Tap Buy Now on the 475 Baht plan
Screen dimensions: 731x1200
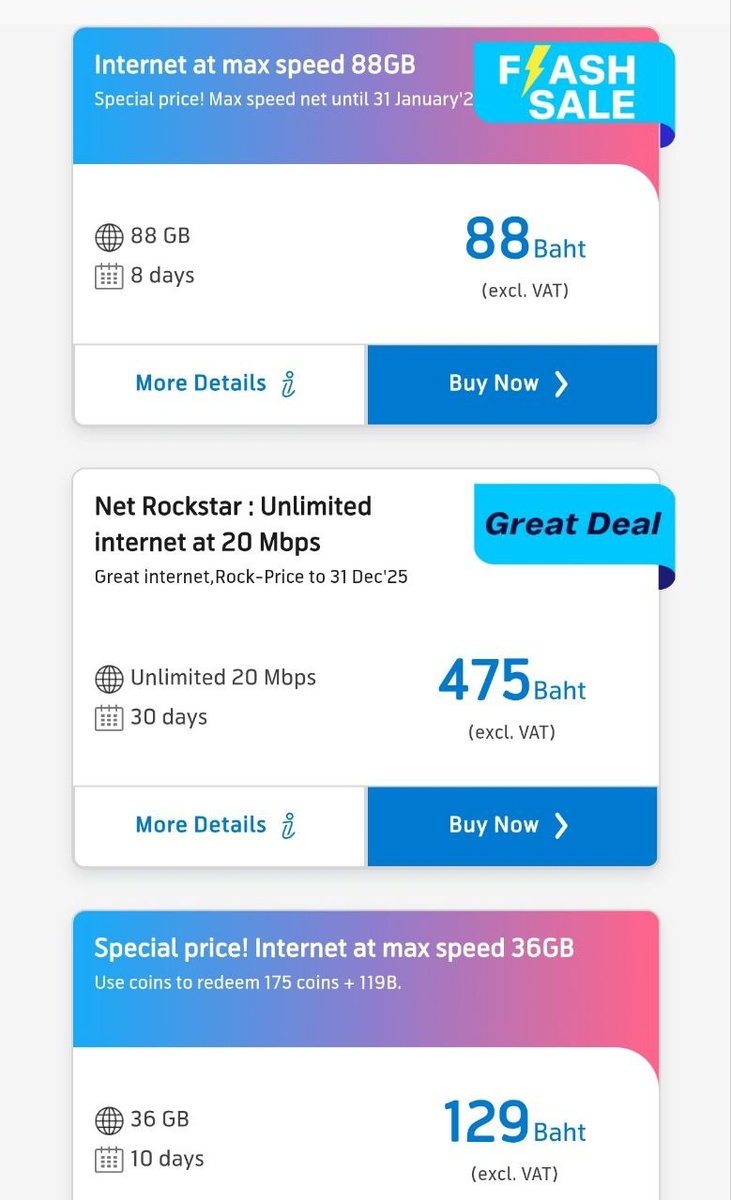[x=512, y=826]
